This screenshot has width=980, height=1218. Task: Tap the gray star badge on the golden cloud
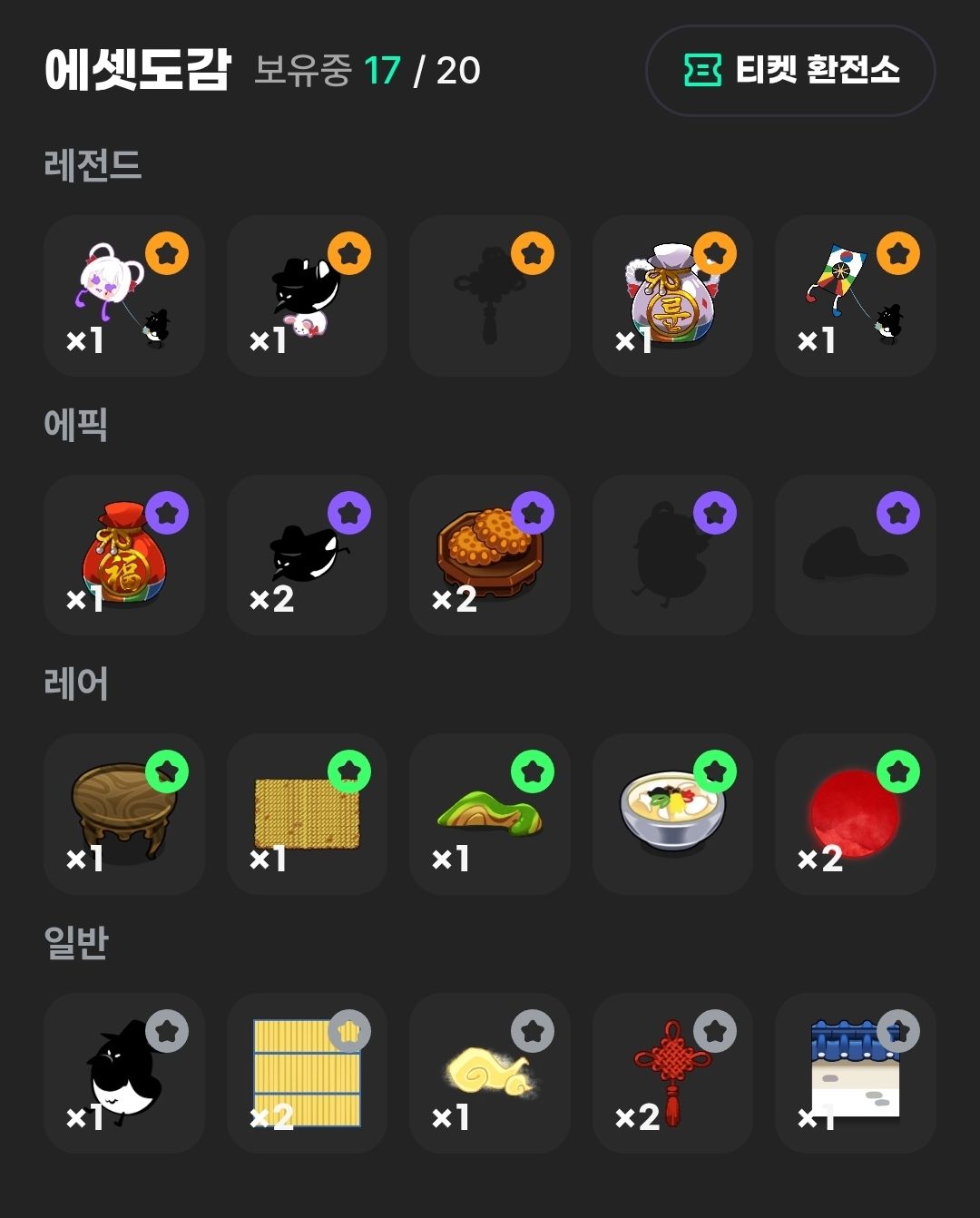click(534, 1031)
